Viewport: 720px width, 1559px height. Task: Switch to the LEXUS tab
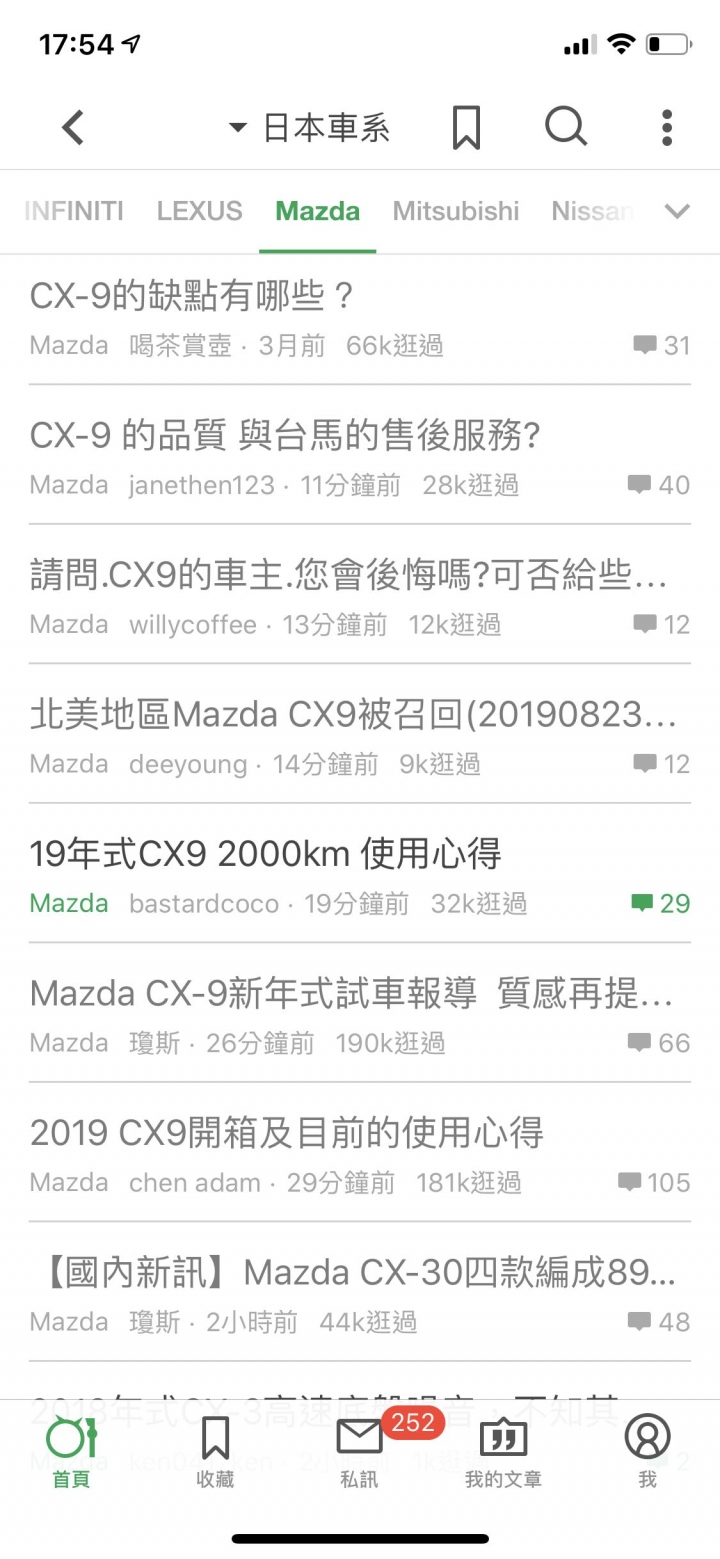(x=199, y=211)
